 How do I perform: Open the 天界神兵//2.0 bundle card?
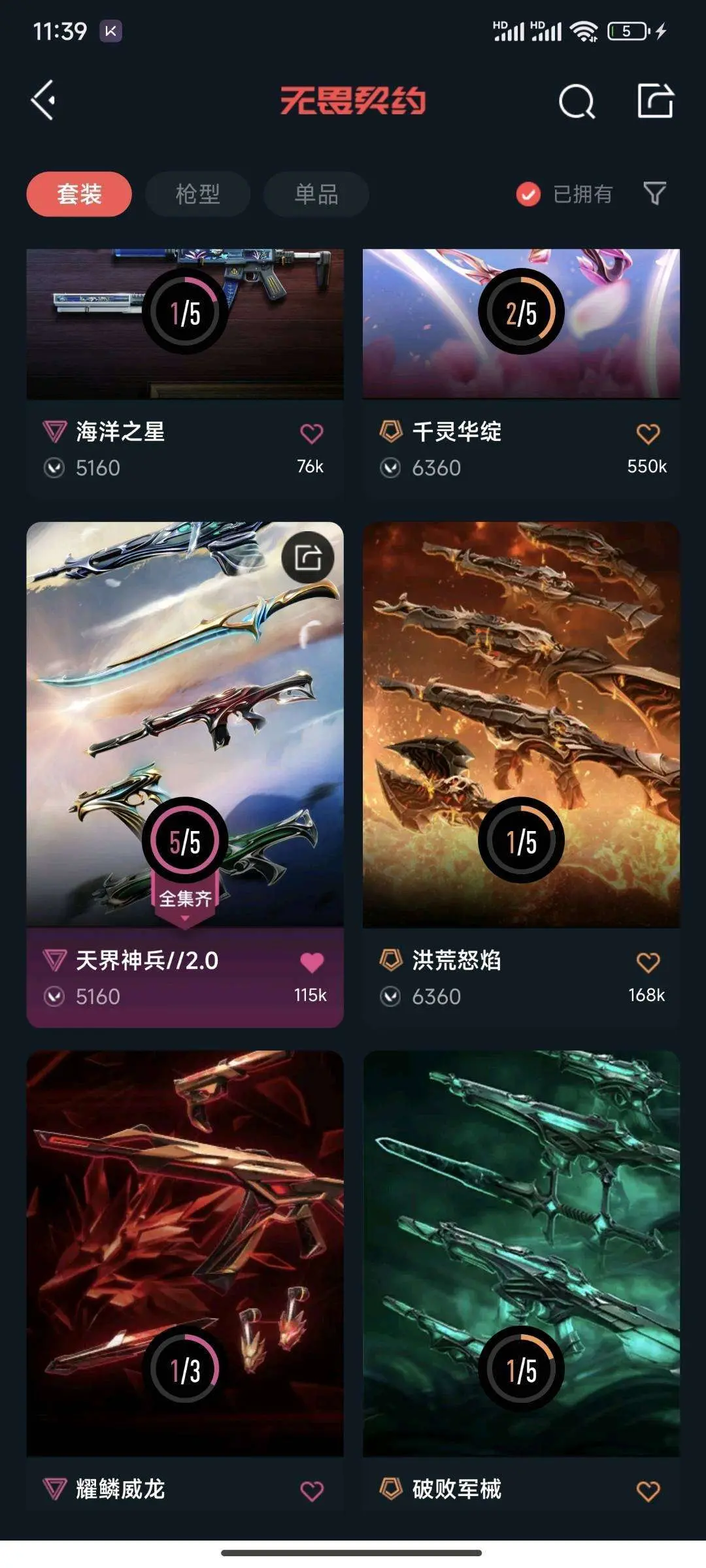tap(185, 774)
